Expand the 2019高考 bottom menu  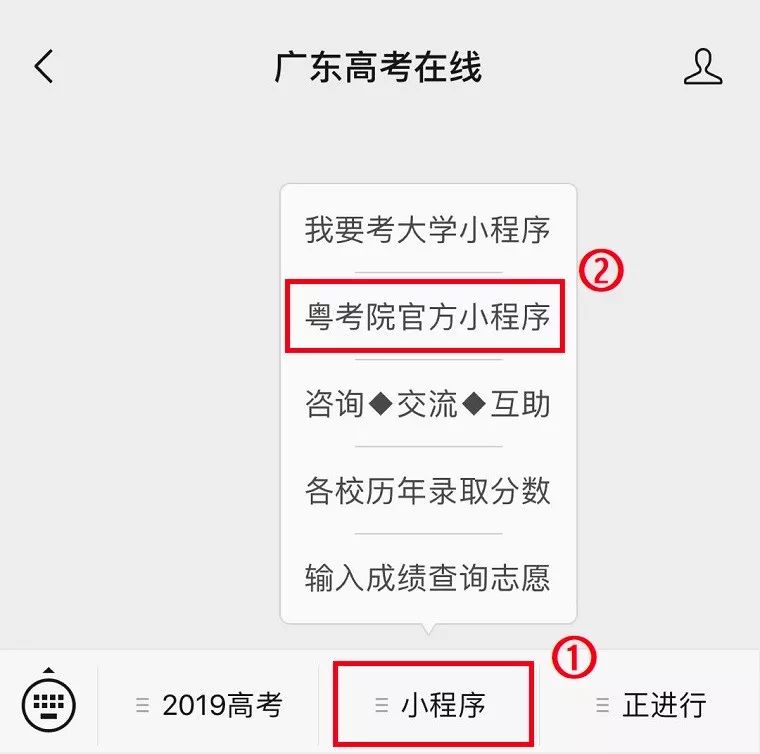tap(210, 704)
